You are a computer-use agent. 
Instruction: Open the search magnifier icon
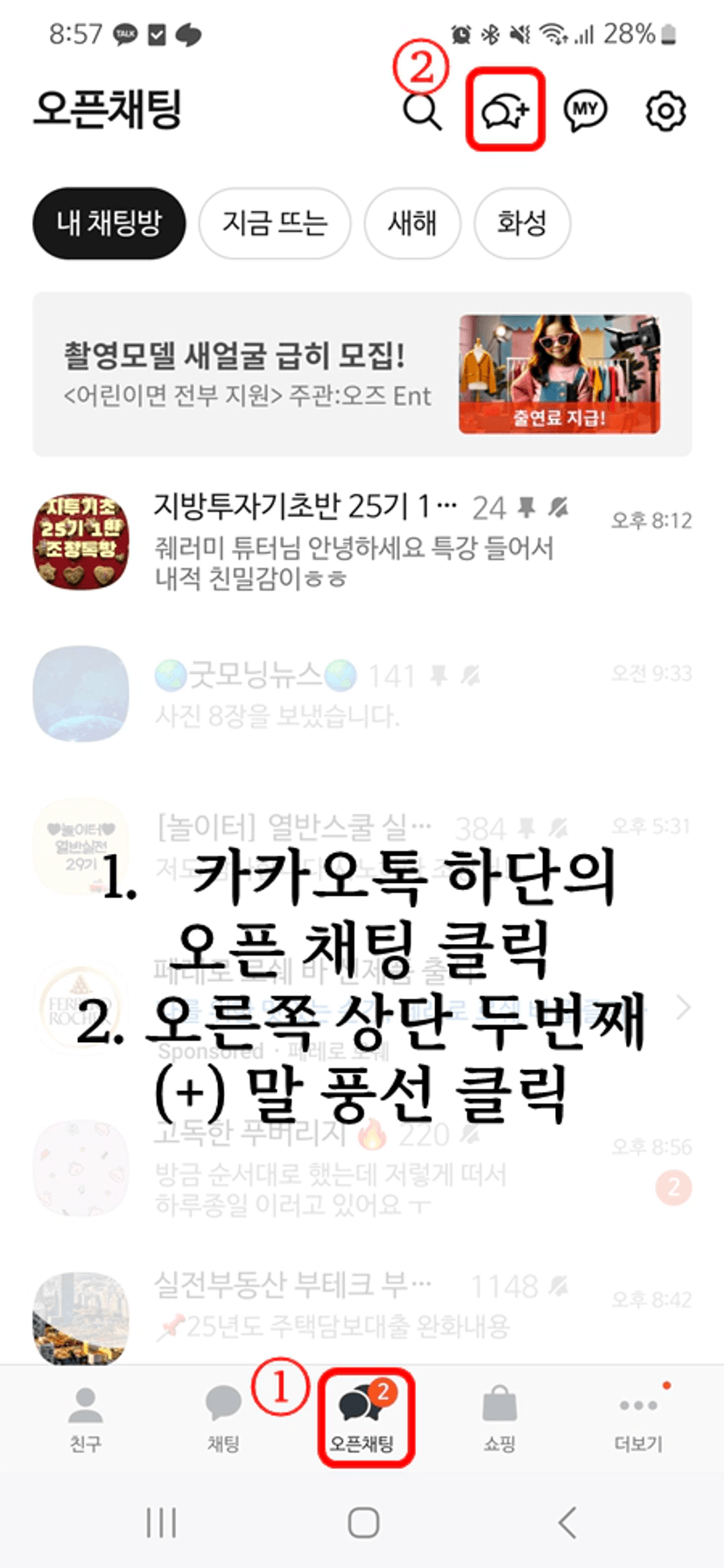423,112
